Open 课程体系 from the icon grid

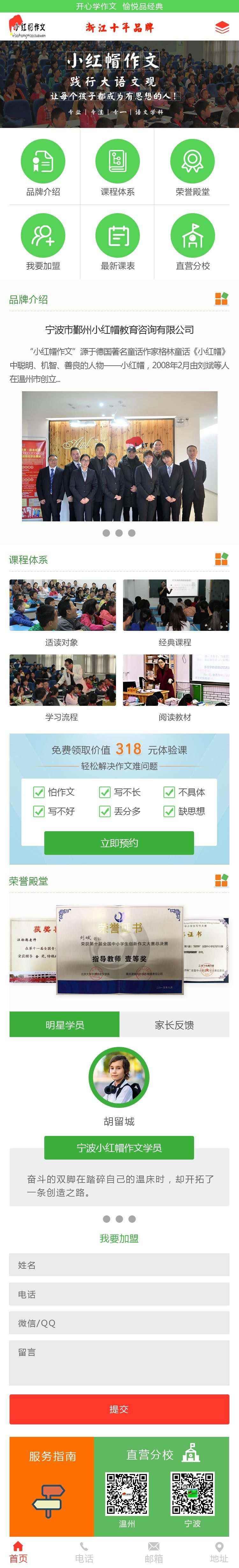pos(117,161)
